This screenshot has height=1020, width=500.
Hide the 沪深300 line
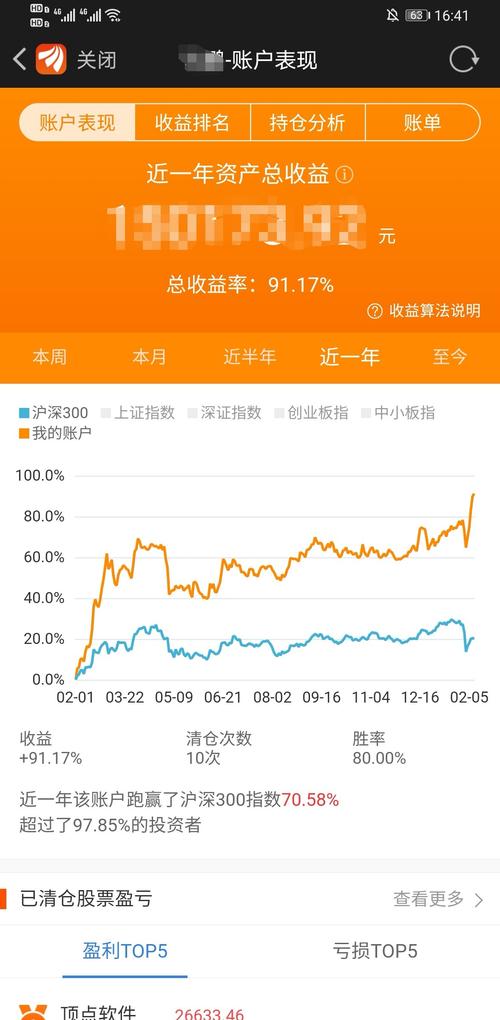pos(54,412)
